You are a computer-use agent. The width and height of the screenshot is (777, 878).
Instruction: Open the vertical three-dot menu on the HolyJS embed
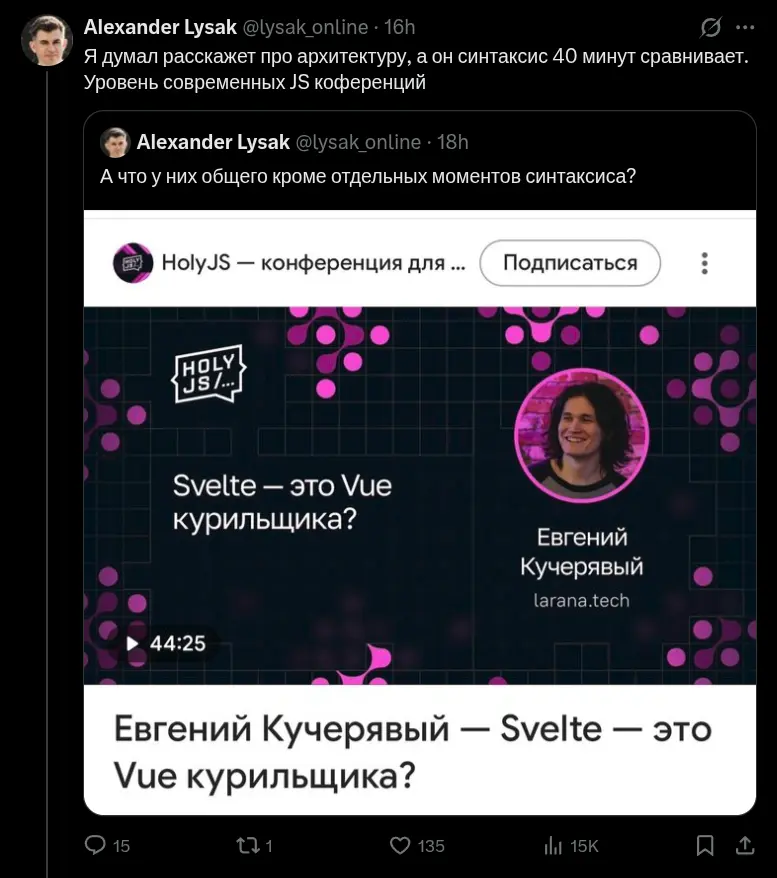click(704, 263)
